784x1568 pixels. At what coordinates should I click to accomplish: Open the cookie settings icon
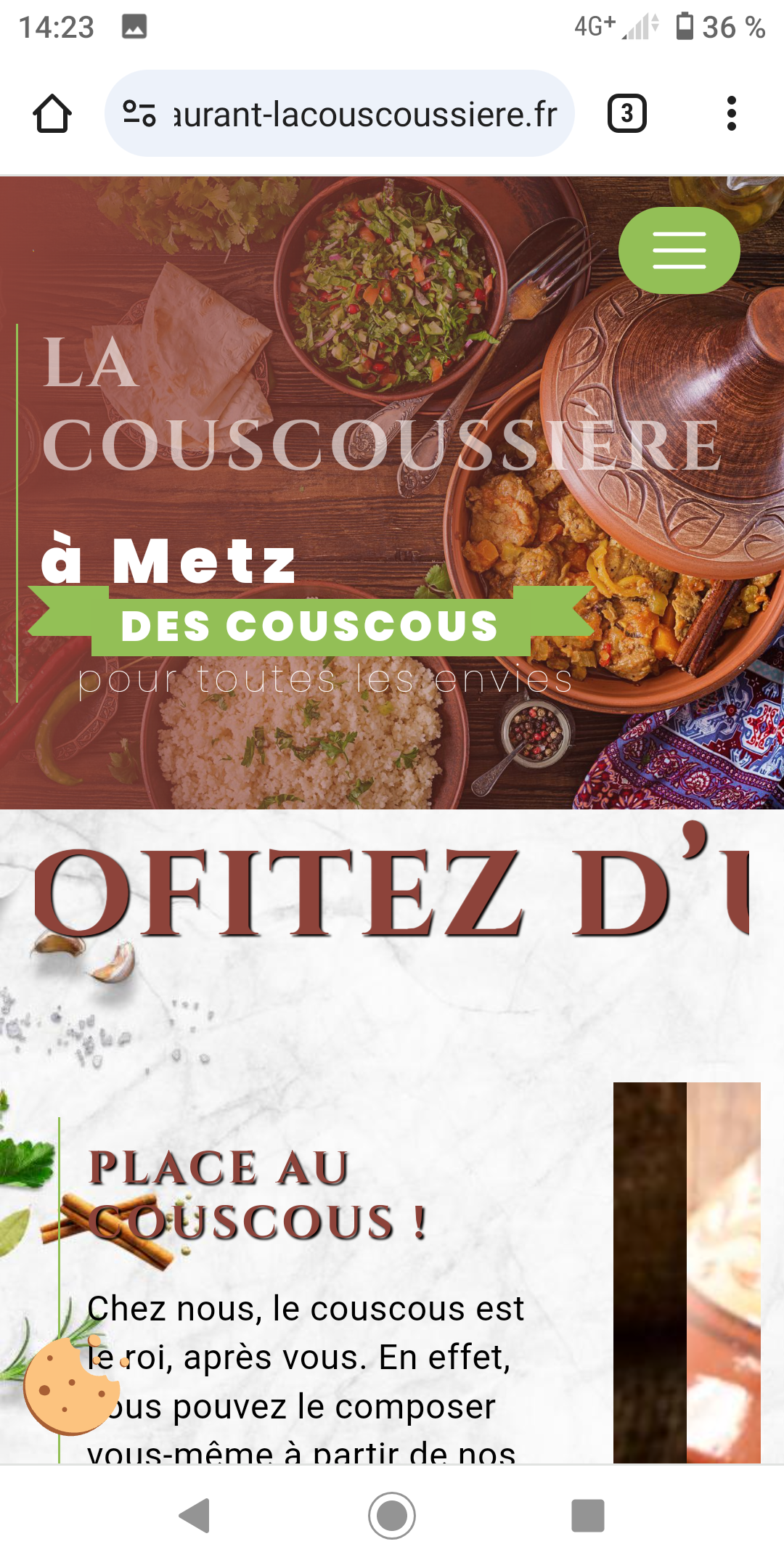(70, 1387)
